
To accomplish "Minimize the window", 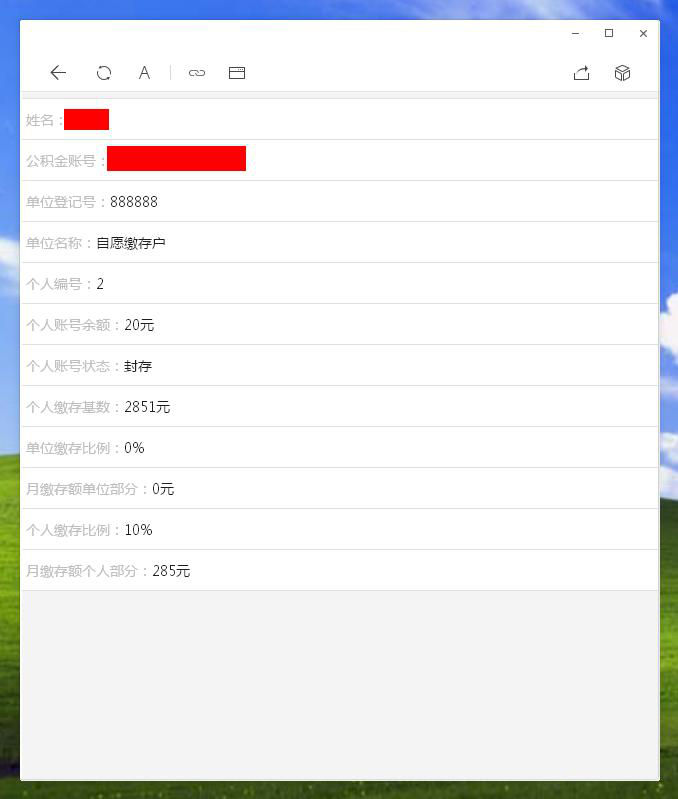I will coord(576,34).
